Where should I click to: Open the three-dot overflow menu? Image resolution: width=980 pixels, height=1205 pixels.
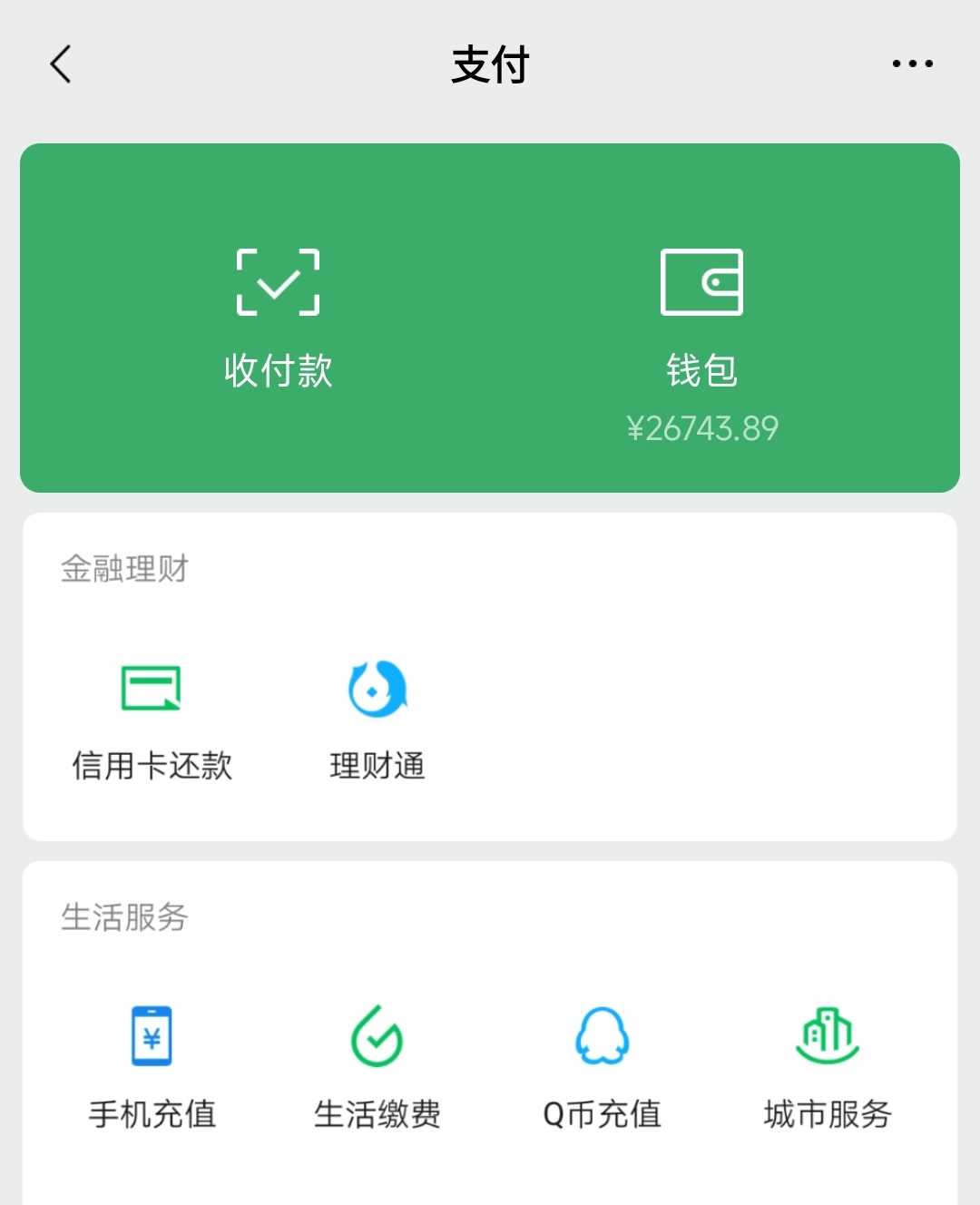[x=912, y=64]
